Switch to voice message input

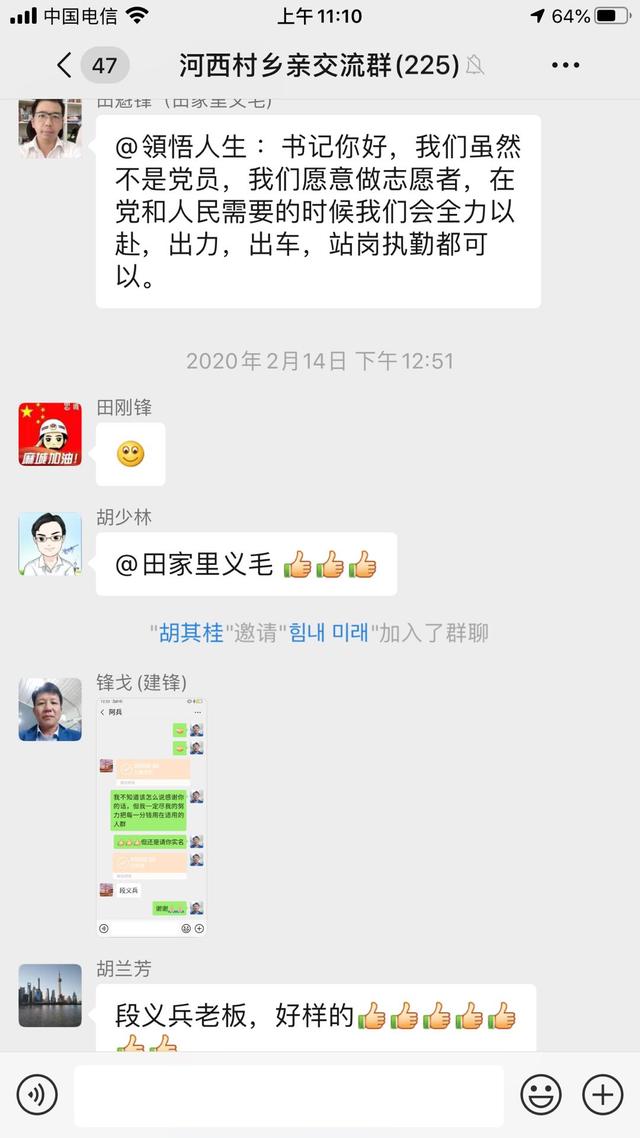point(37,1095)
